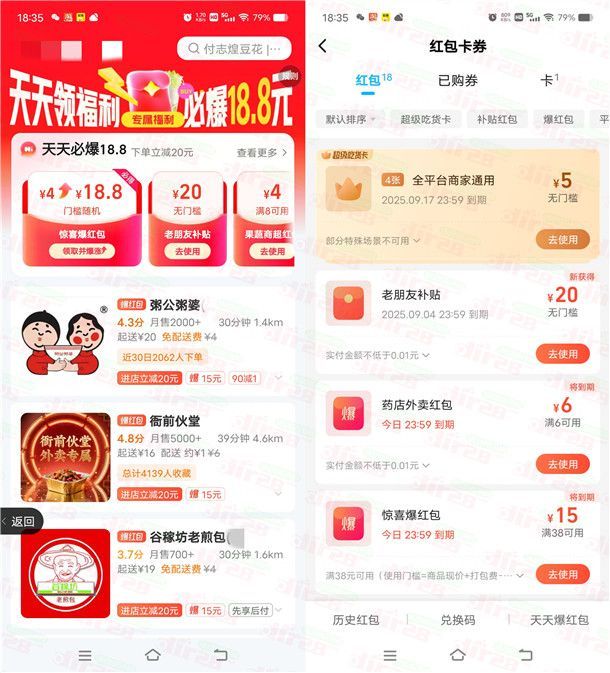This screenshot has width=610, height=673.
Task: Open 兑换码 at the bottom
Action: click(x=457, y=620)
